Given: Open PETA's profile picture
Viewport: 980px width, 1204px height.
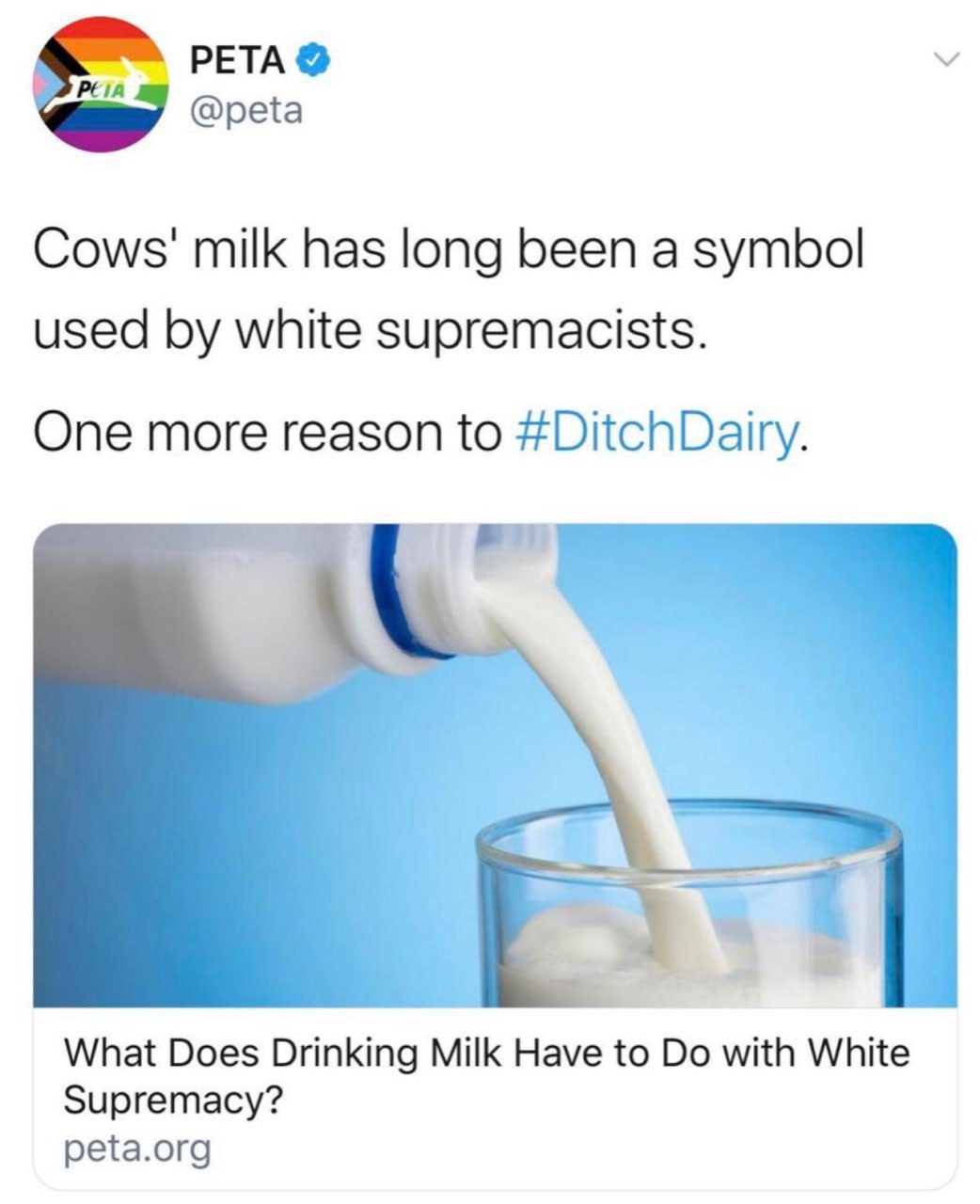Looking at the screenshot, I should (102, 85).
